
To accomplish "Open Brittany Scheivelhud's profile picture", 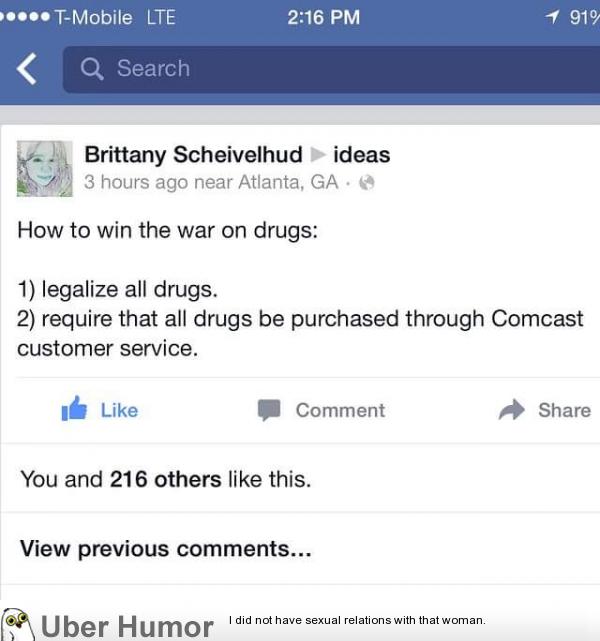I will (x=45, y=168).
